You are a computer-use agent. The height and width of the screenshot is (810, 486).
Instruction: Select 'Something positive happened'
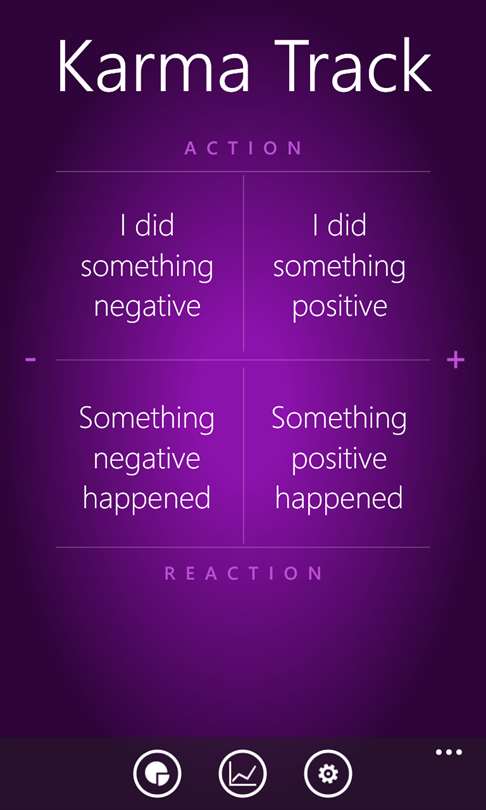[x=339, y=458]
